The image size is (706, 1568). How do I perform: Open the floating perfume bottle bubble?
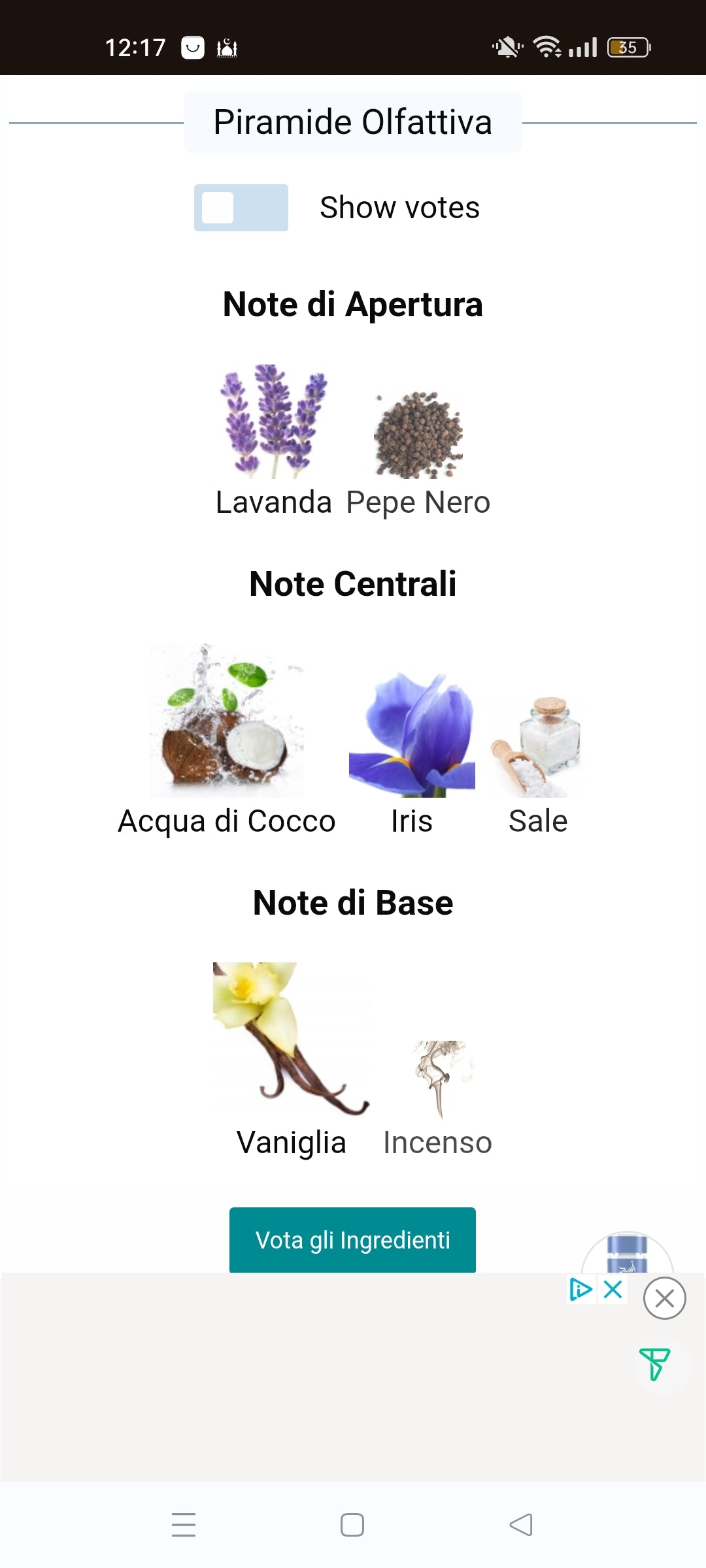(x=627, y=1253)
